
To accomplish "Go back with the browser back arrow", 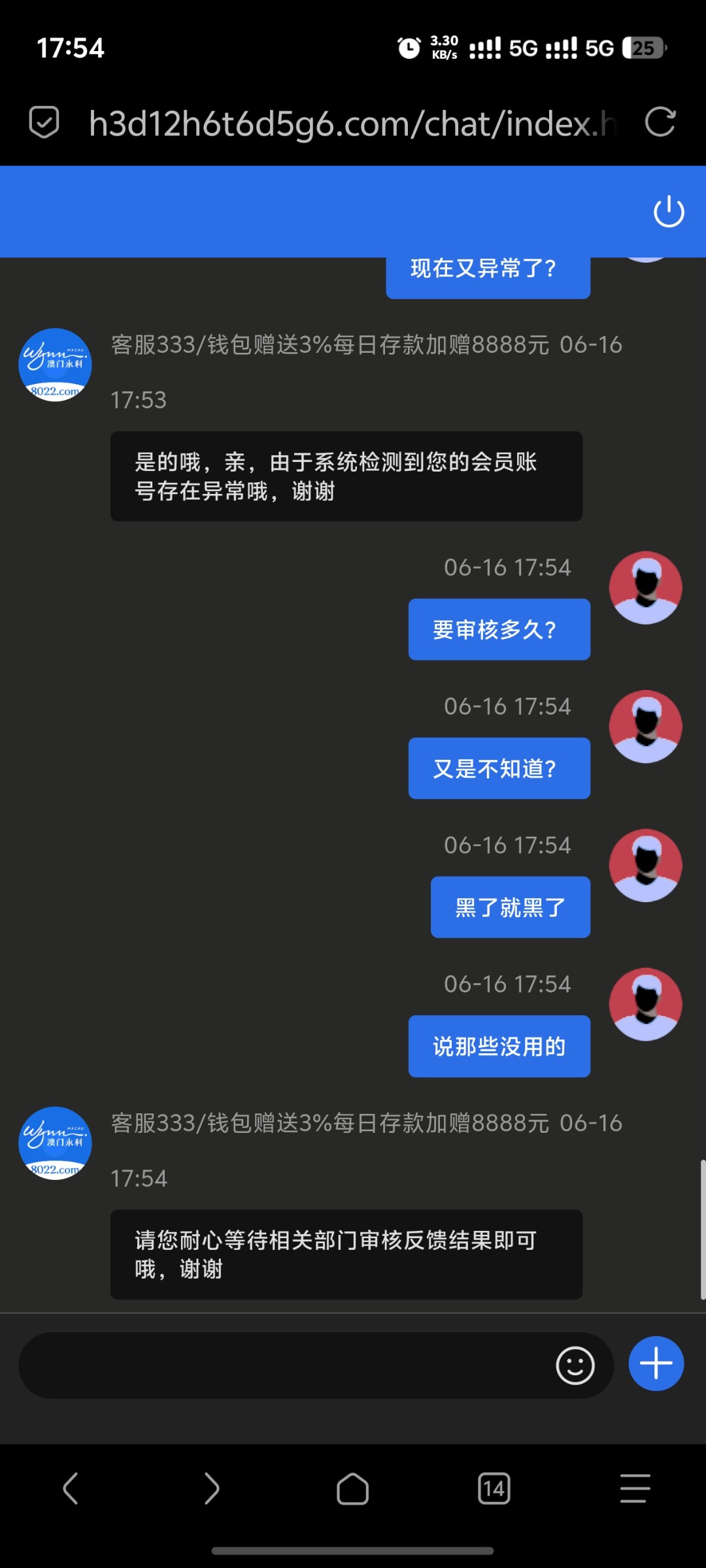I will click(x=71, y=1489).
